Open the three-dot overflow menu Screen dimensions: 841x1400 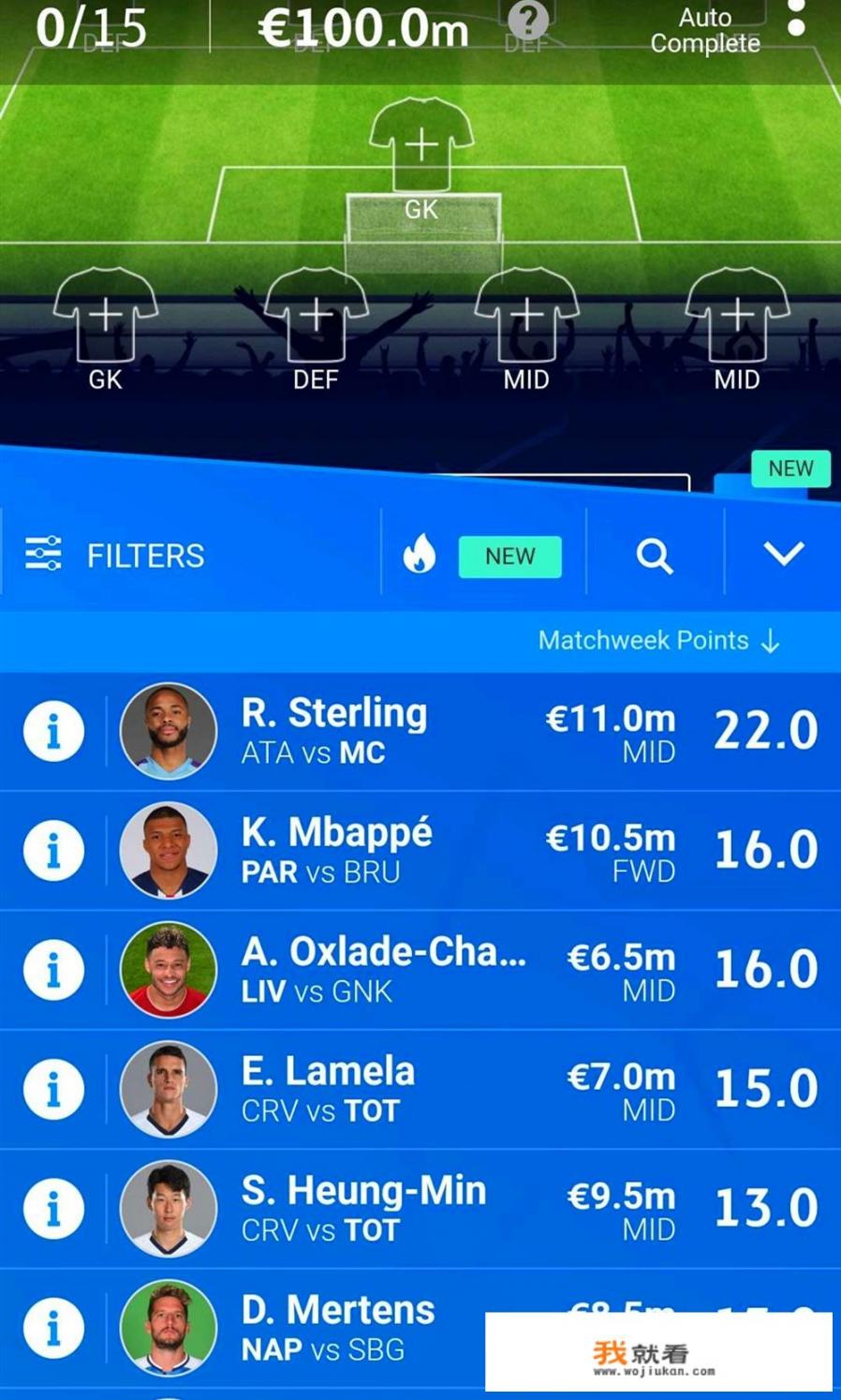[796, 19]
